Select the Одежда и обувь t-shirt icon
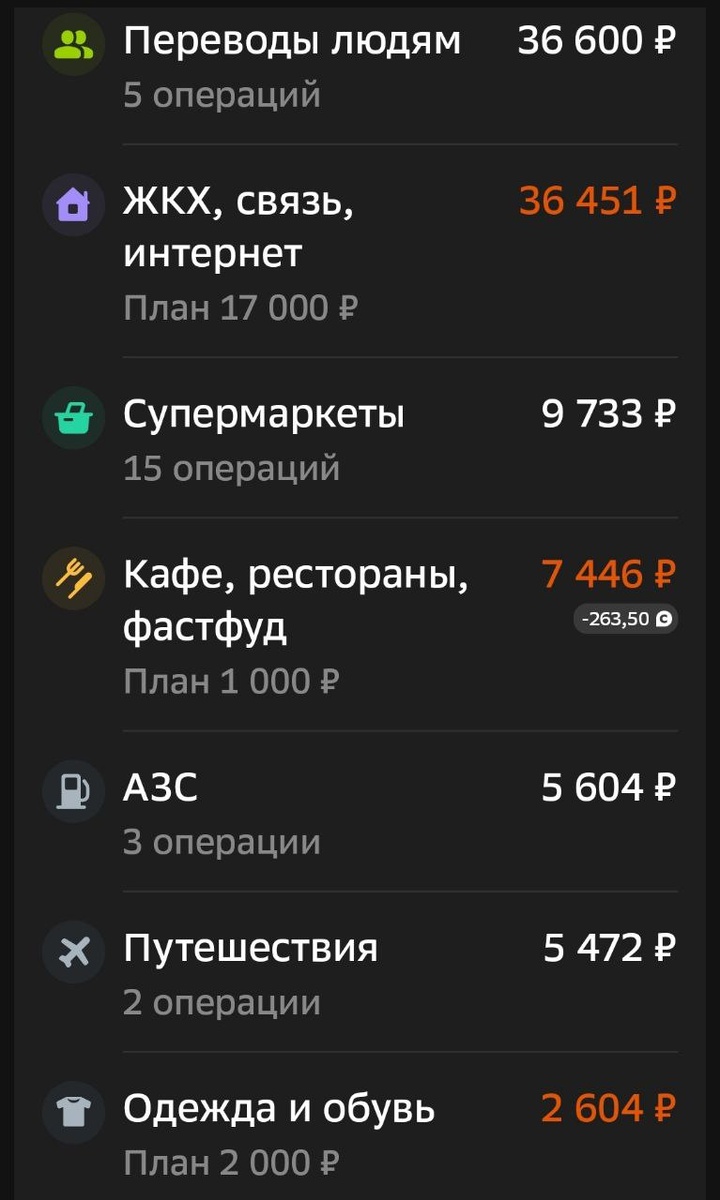 click(73, 1111)
